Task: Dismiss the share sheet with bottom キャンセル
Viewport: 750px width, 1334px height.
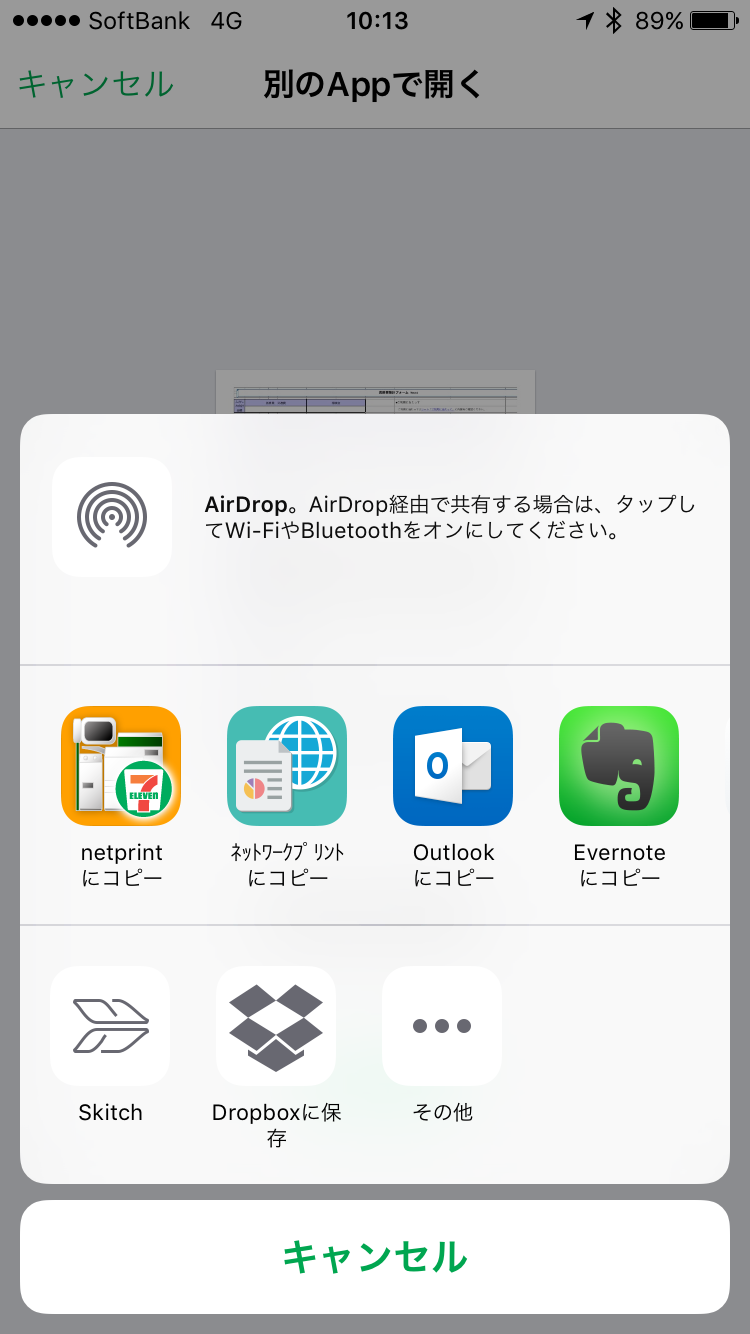Action: coord(375,1257)
